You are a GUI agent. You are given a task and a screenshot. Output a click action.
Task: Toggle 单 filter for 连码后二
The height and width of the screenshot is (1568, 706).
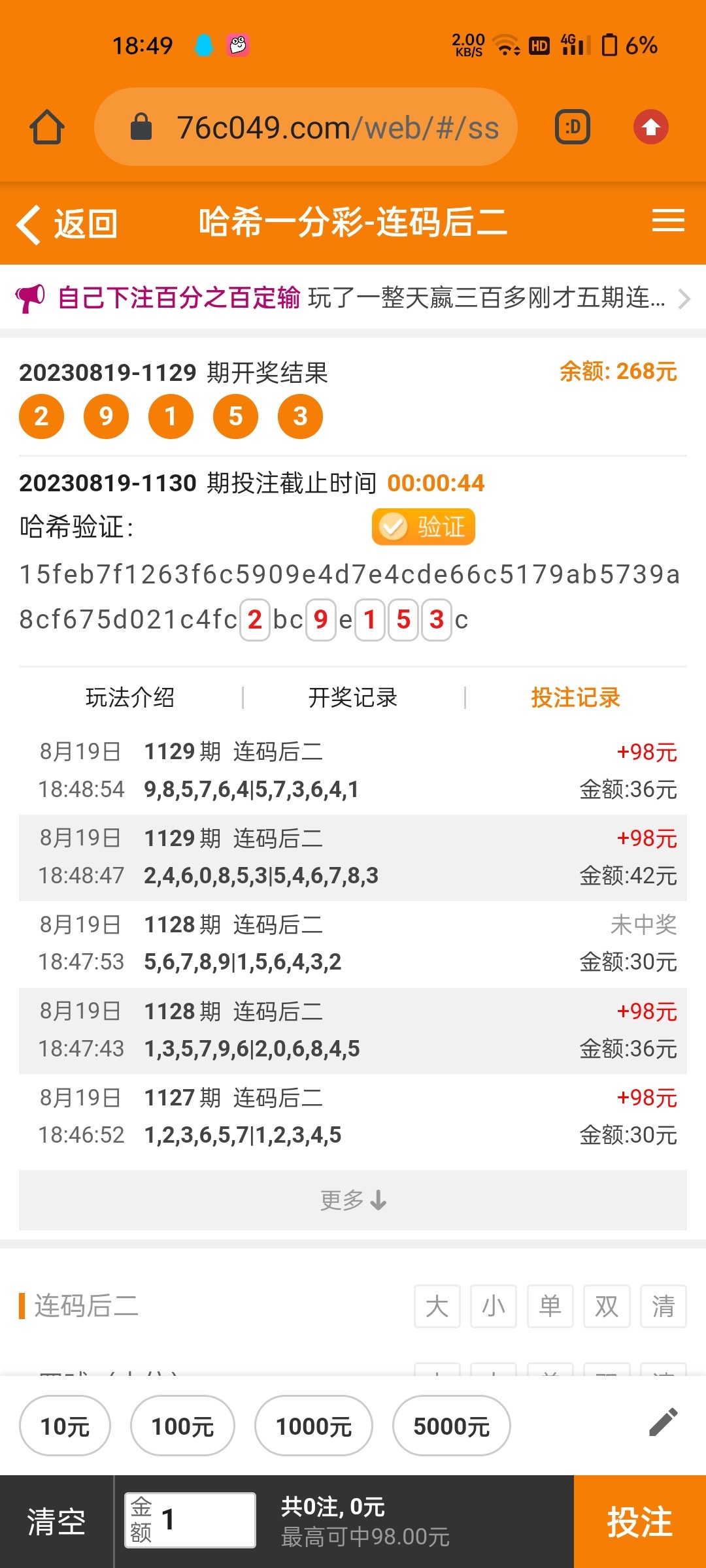[x=550, y=1307]
